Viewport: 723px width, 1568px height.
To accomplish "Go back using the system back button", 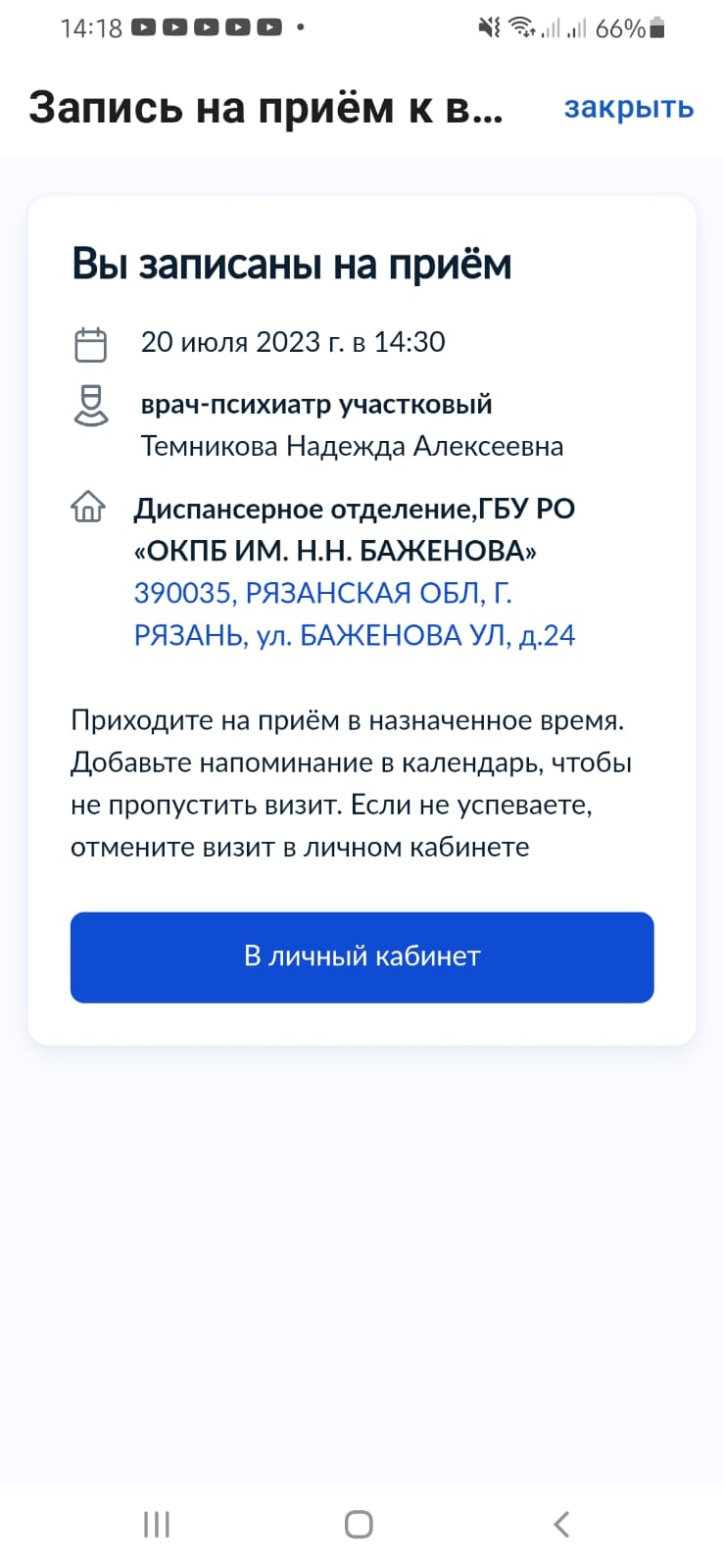I will 561,1524.
